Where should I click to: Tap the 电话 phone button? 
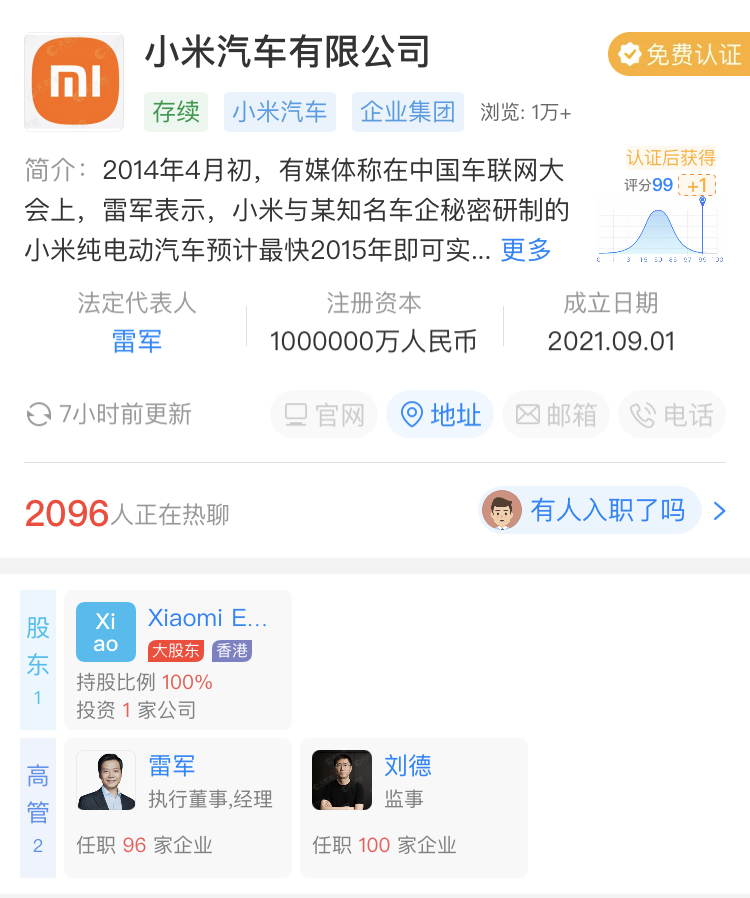tap(672, 415)
